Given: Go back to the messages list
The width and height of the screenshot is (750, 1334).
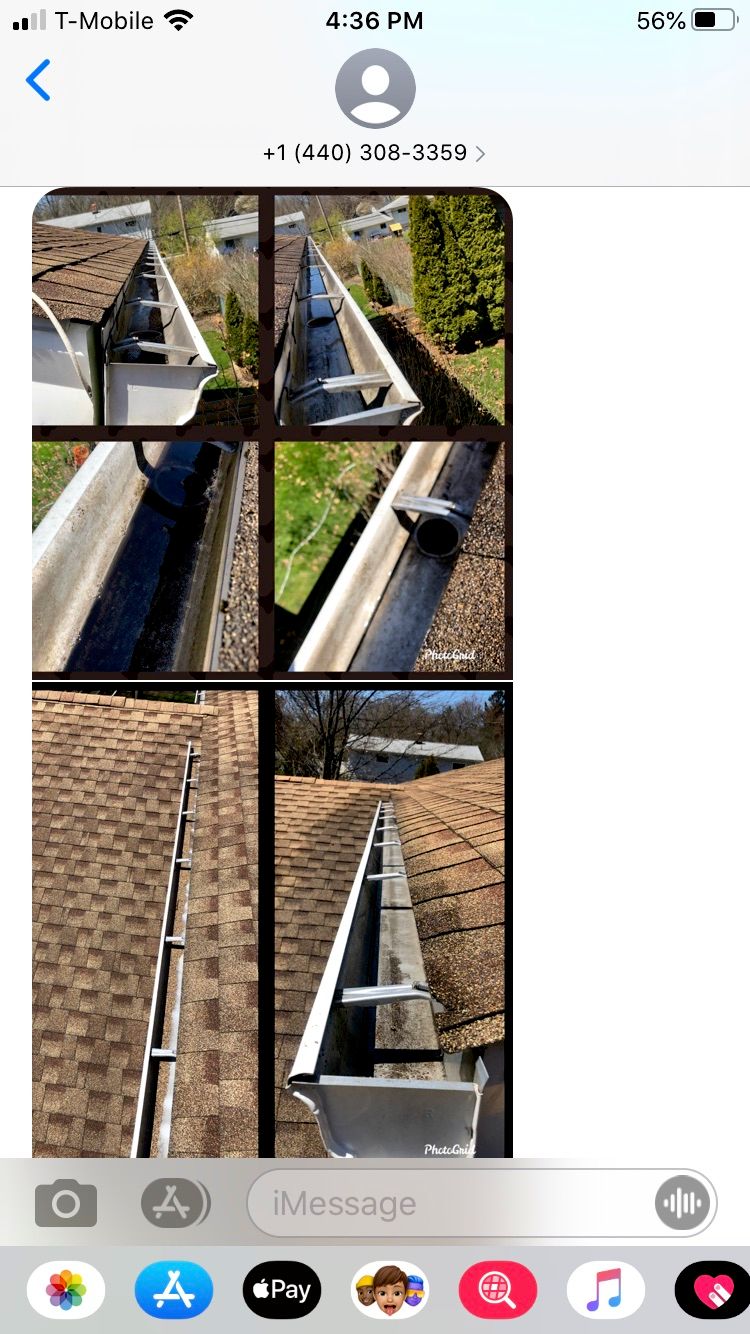Looking at the screenshot, I should (x=38, y=80).
